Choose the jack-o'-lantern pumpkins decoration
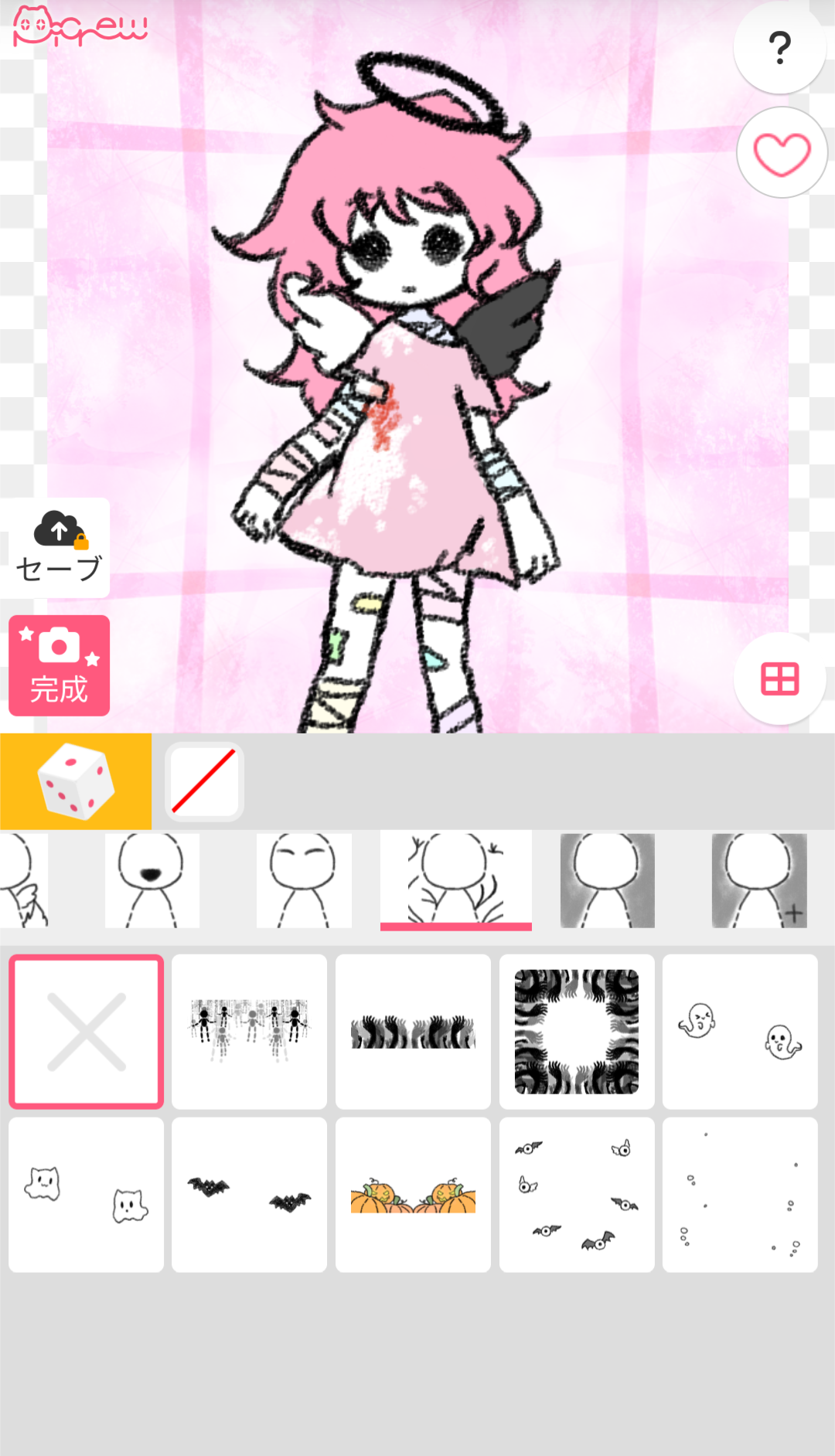This screenshot has width=835, height=1456. click(x=413, y=1195)
